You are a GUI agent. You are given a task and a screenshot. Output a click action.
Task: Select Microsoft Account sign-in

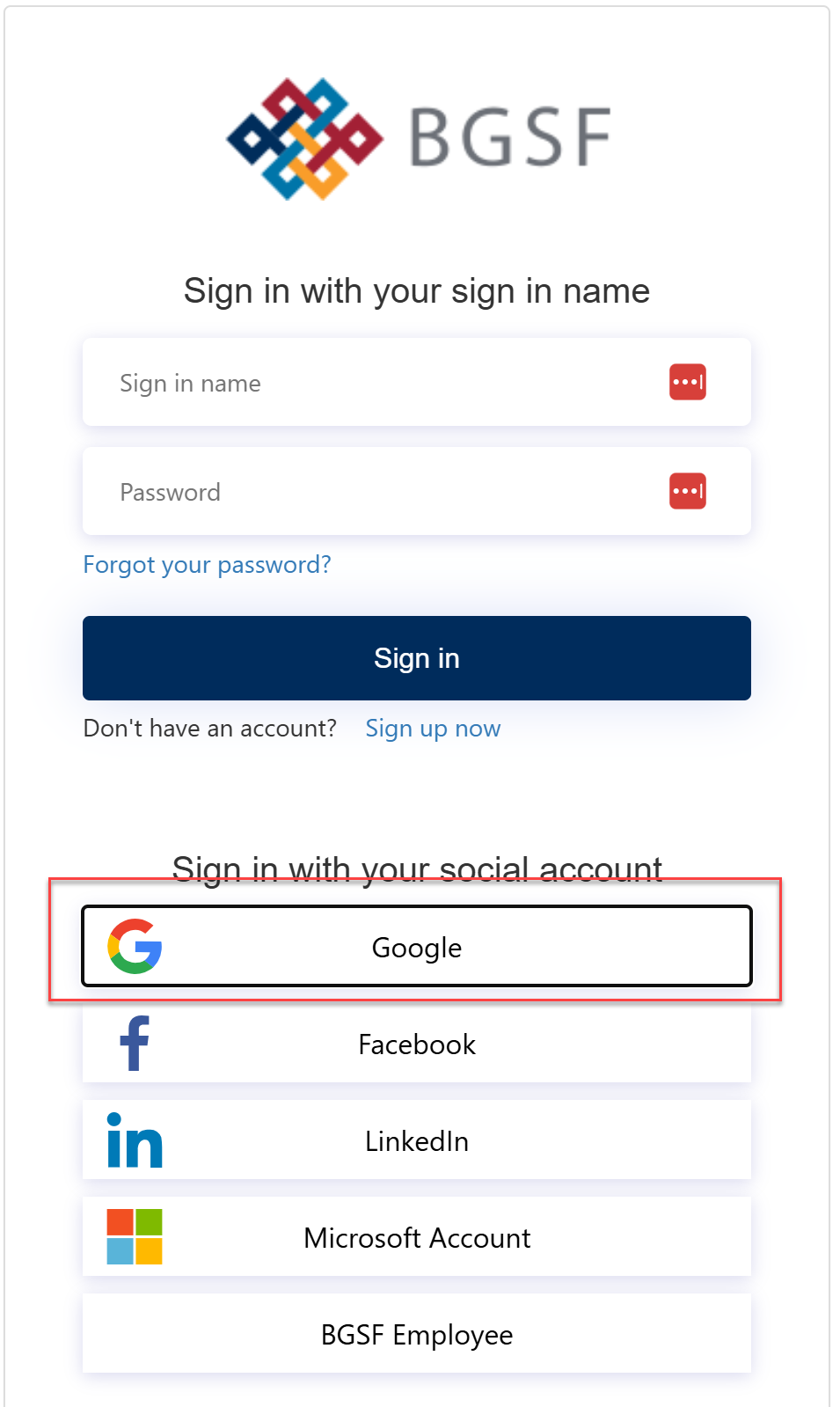(x=416, y=1237)
